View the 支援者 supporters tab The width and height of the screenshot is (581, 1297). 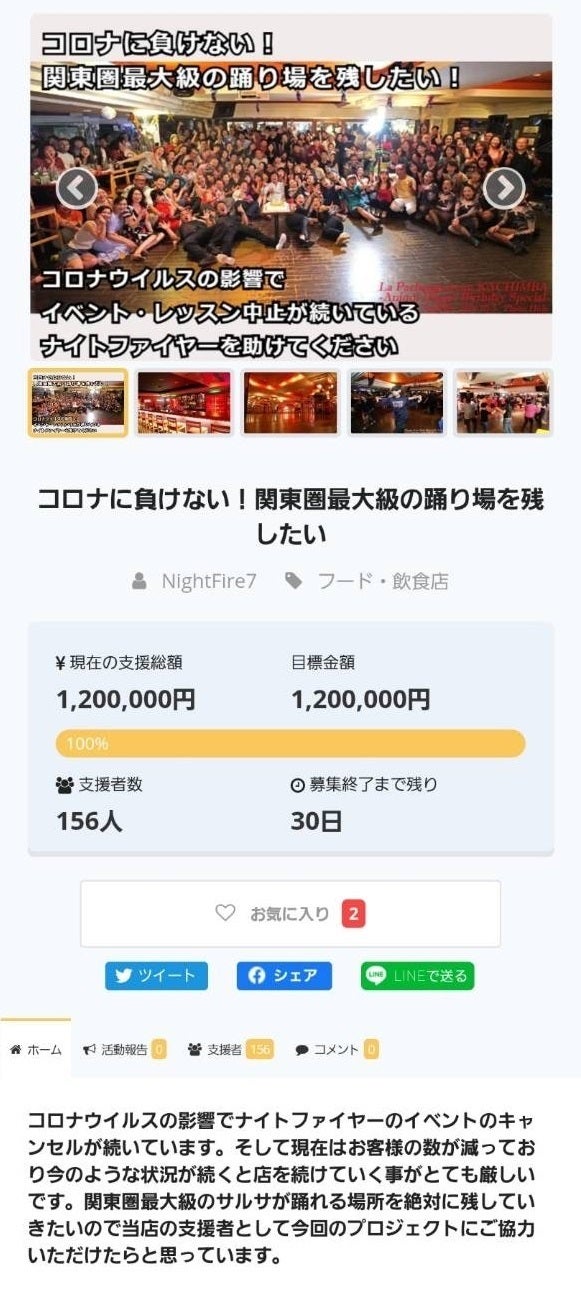230,1049
